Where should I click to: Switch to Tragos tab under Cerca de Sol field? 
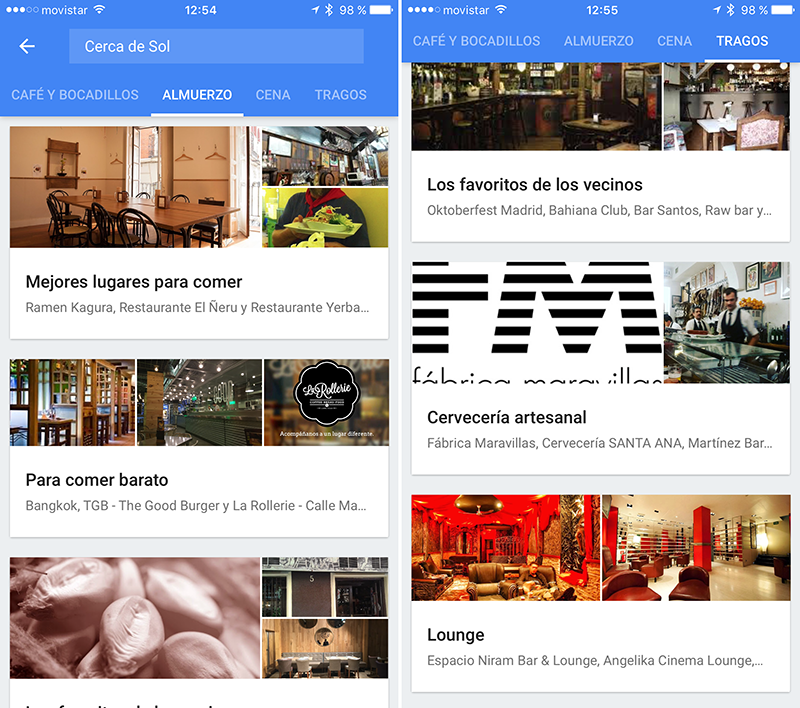[340, 95]
